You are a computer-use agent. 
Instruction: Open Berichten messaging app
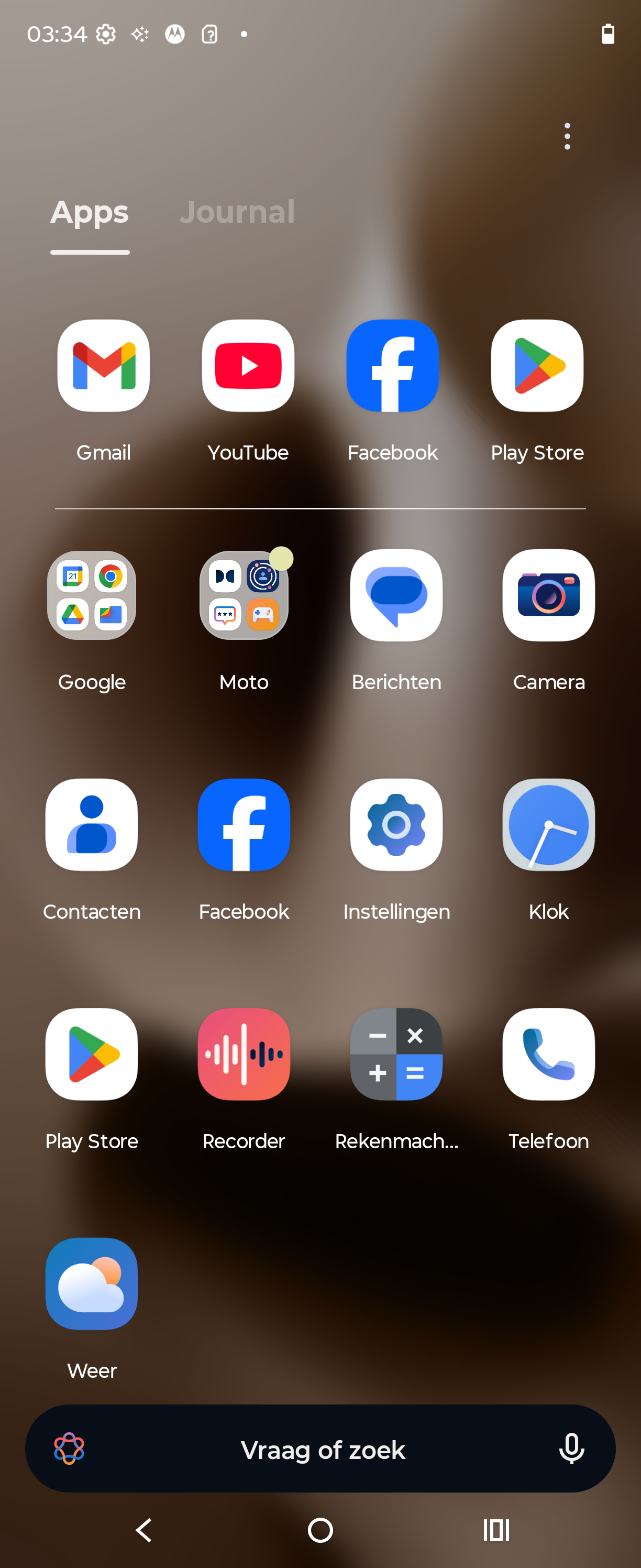coord(396,595)
